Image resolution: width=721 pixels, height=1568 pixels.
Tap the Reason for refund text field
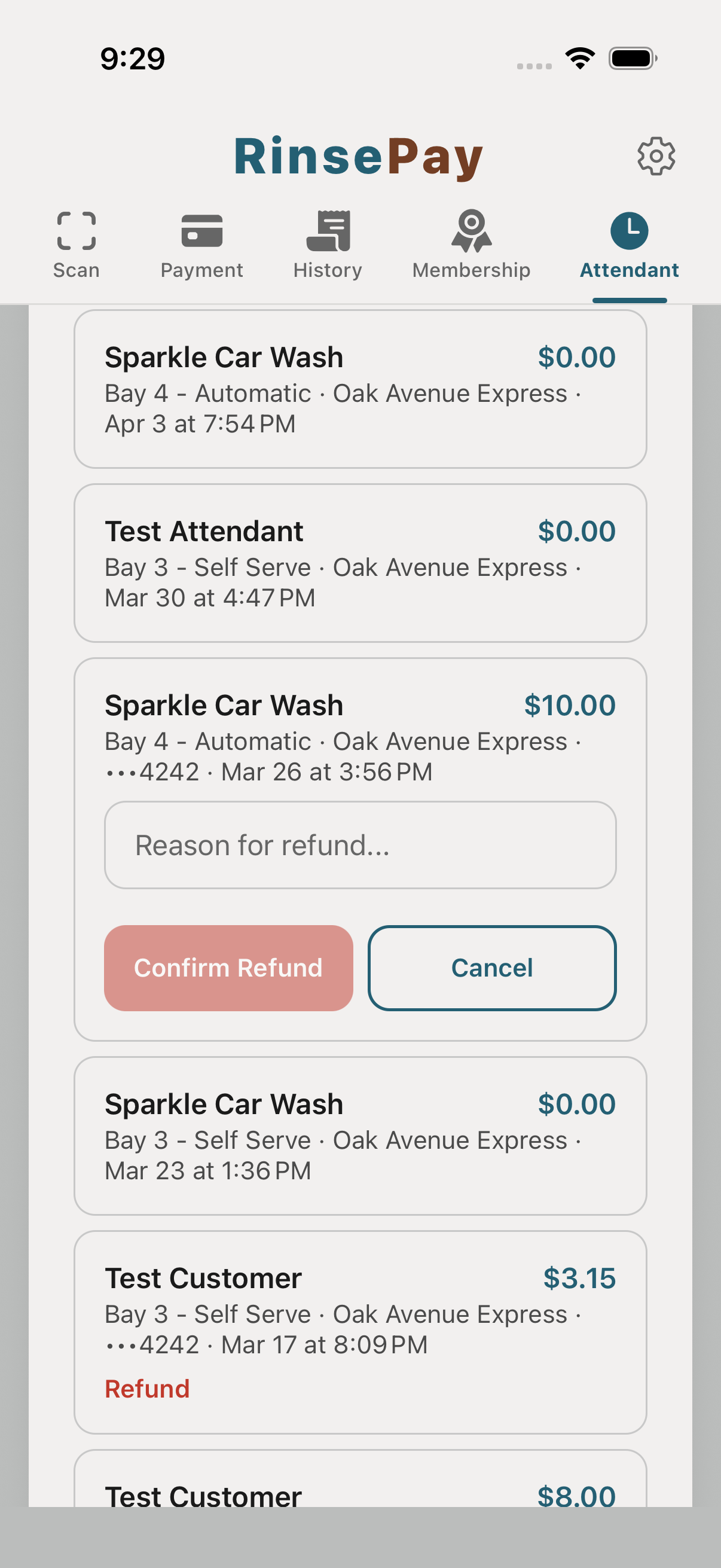(x=360, y=846)
